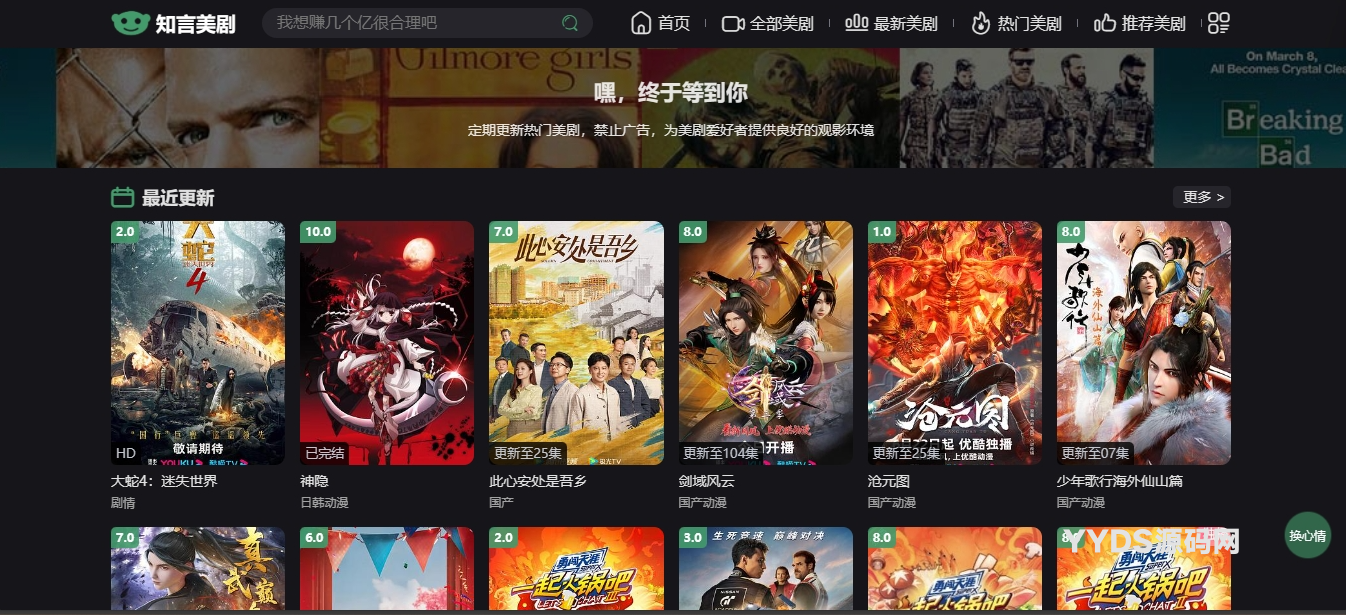This screenshot has width=1346, height=615.
Task: Open 全部美剧 section
Action: 768,23
